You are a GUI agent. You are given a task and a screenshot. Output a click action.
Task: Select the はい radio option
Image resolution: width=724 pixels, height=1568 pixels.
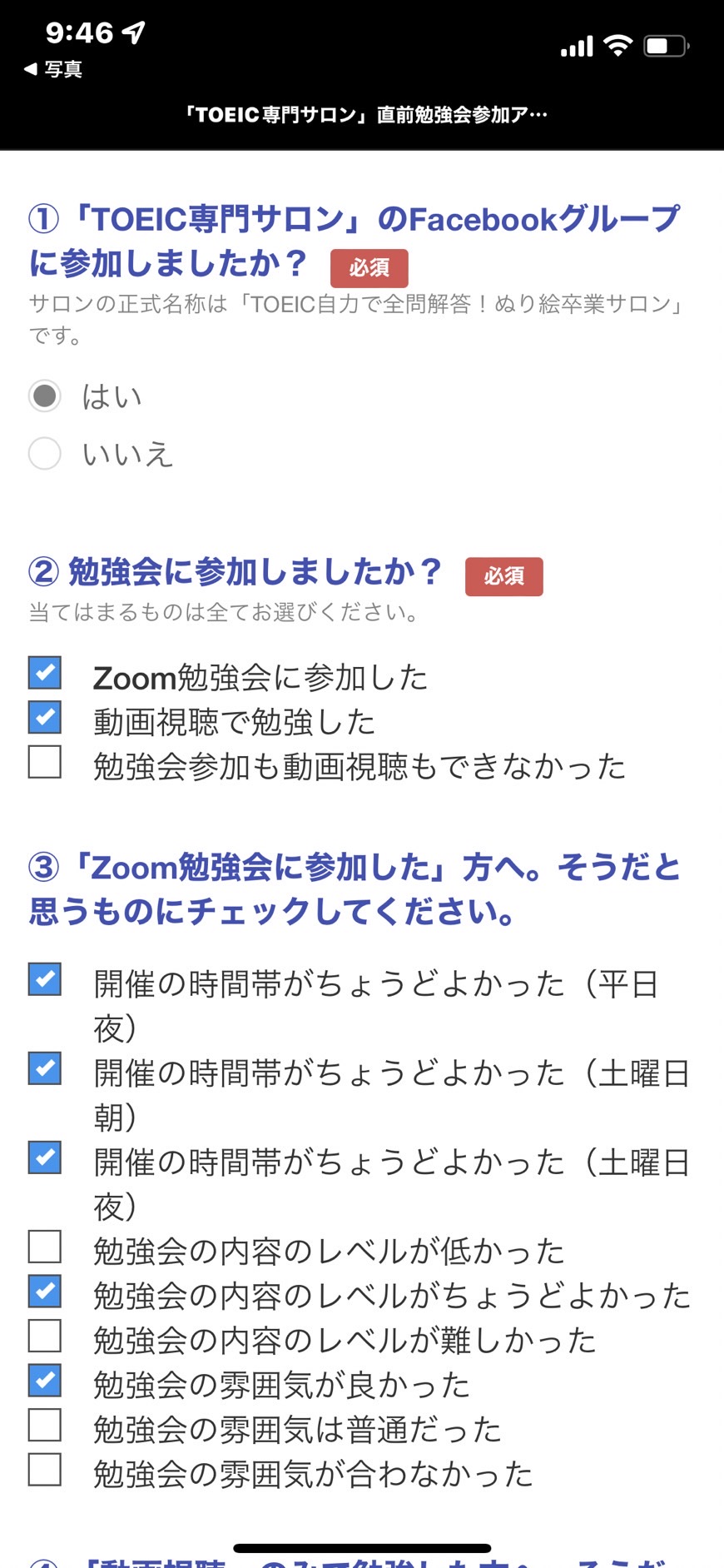[x=45, y=396]
